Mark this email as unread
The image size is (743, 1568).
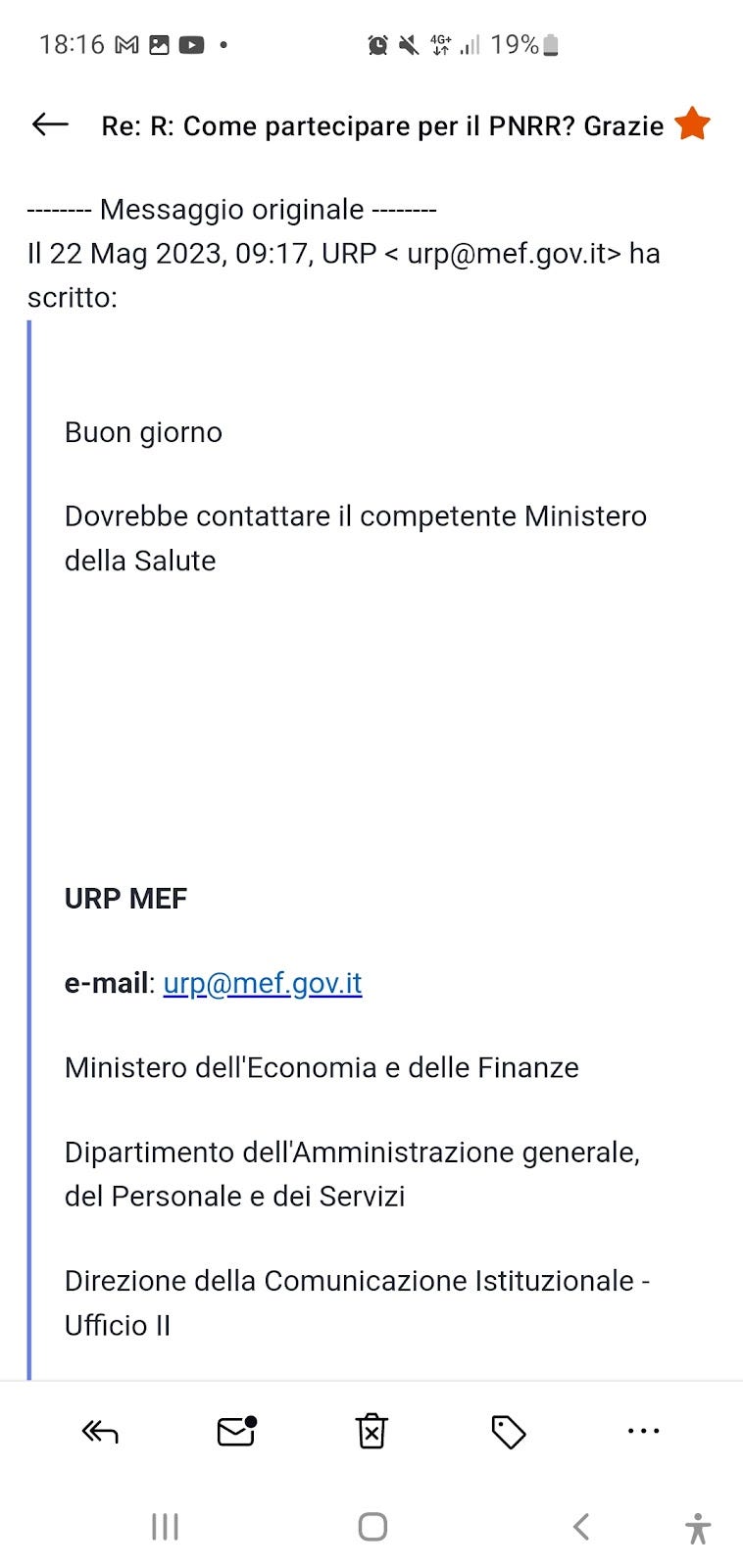coord(236,1431)
